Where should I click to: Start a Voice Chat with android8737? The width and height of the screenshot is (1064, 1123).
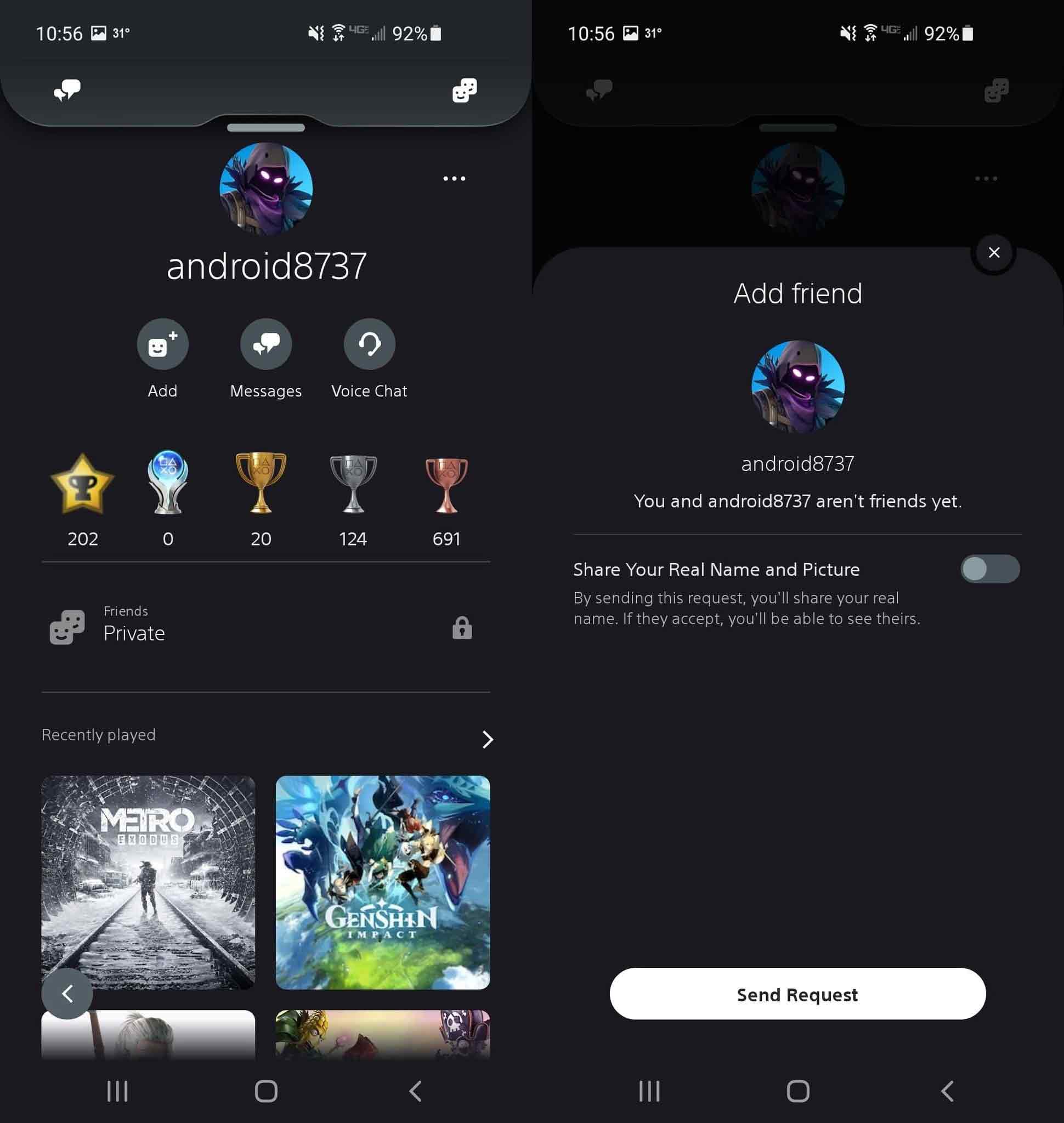(x=369, y=344)
